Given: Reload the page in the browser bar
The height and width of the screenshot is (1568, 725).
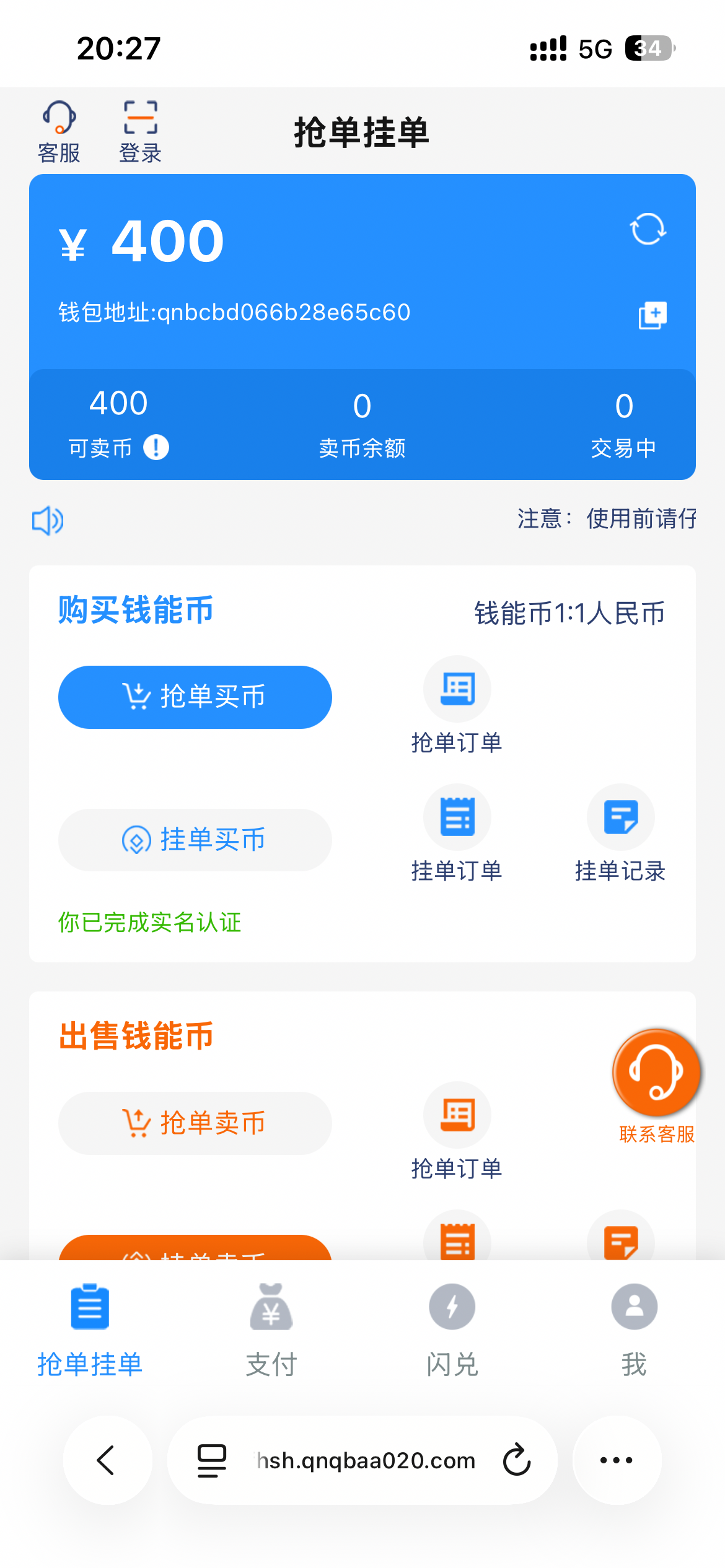Looking at the screenshot, I should (x=517, y=1460).
